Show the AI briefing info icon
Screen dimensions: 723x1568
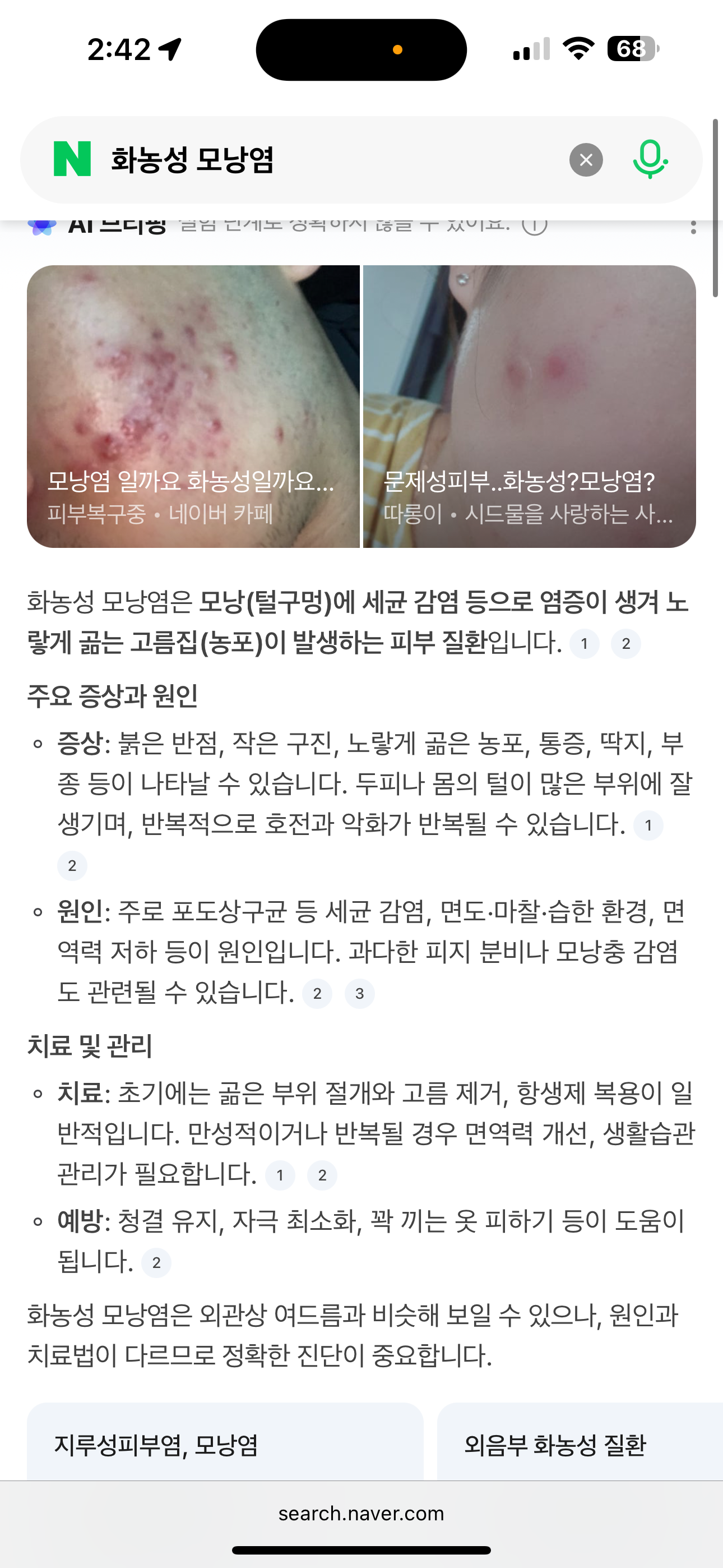point(534,226)
